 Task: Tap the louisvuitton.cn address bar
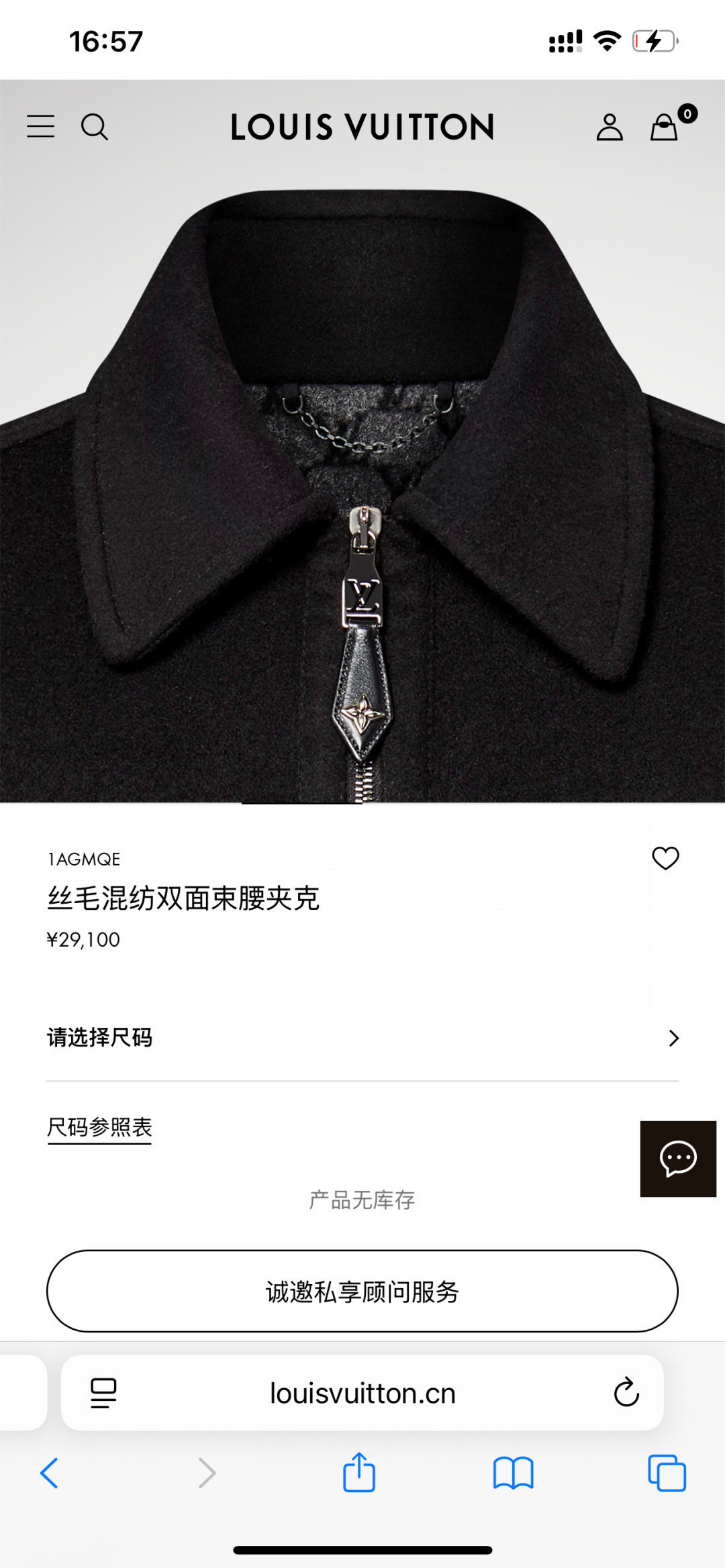pos(362,1394)
